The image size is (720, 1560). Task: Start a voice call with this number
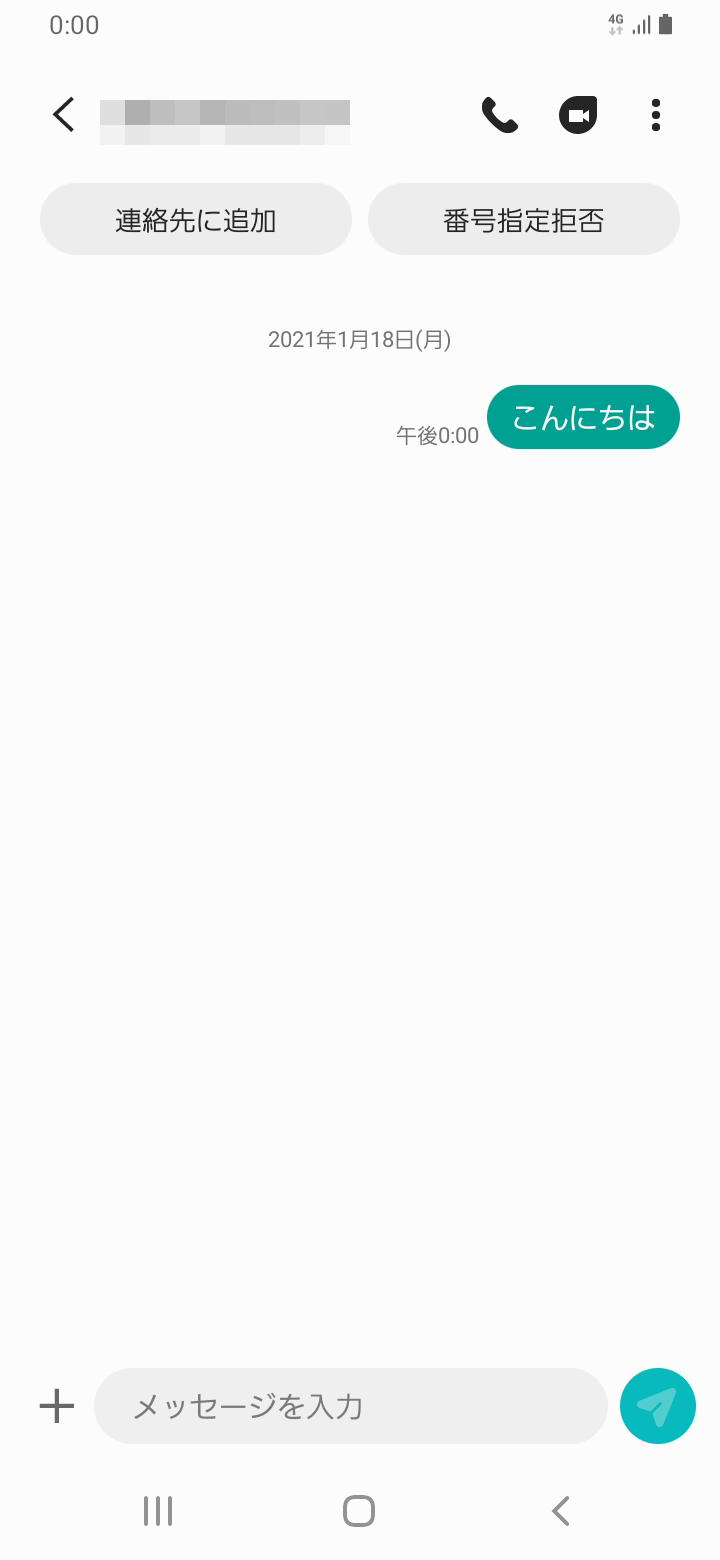click(x=499, y=115)
